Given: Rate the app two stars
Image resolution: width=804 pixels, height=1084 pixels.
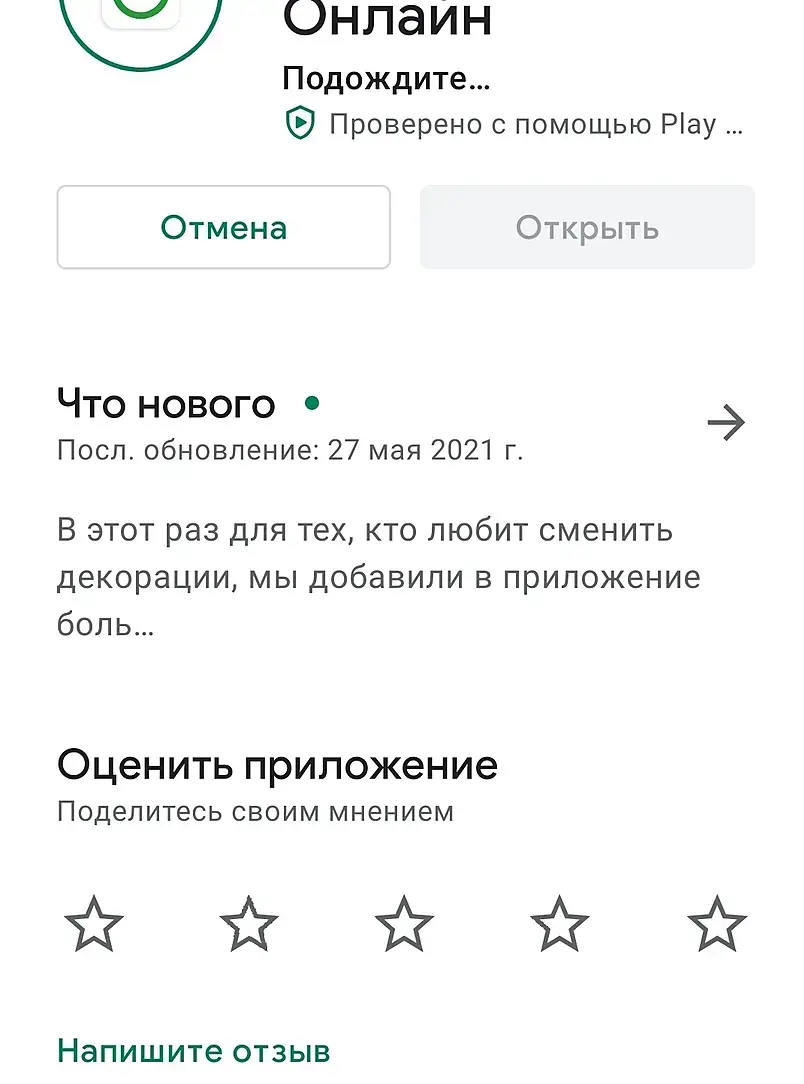Looking at the screenshot, I should click(x=249, y=923).
